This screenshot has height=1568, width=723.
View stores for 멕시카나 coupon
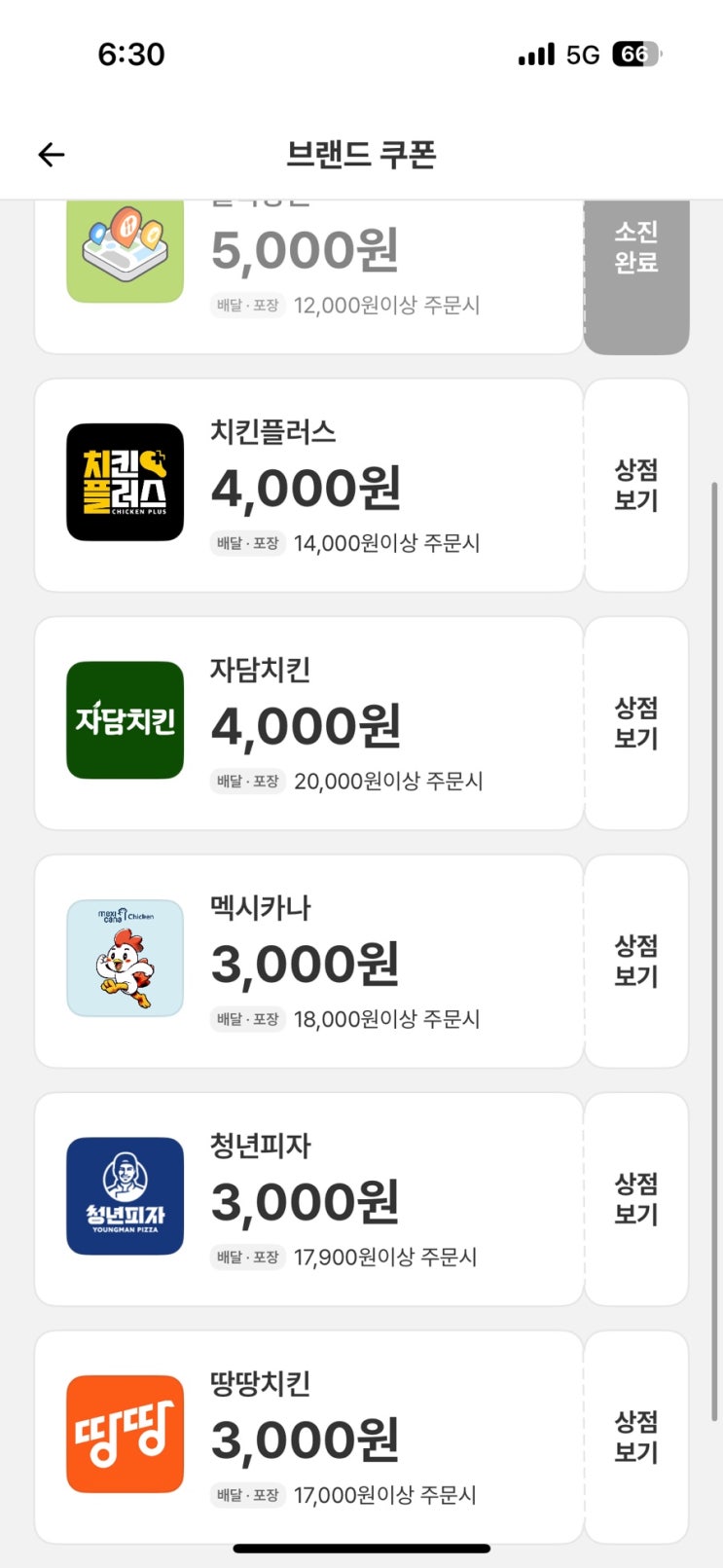[635, 961]
